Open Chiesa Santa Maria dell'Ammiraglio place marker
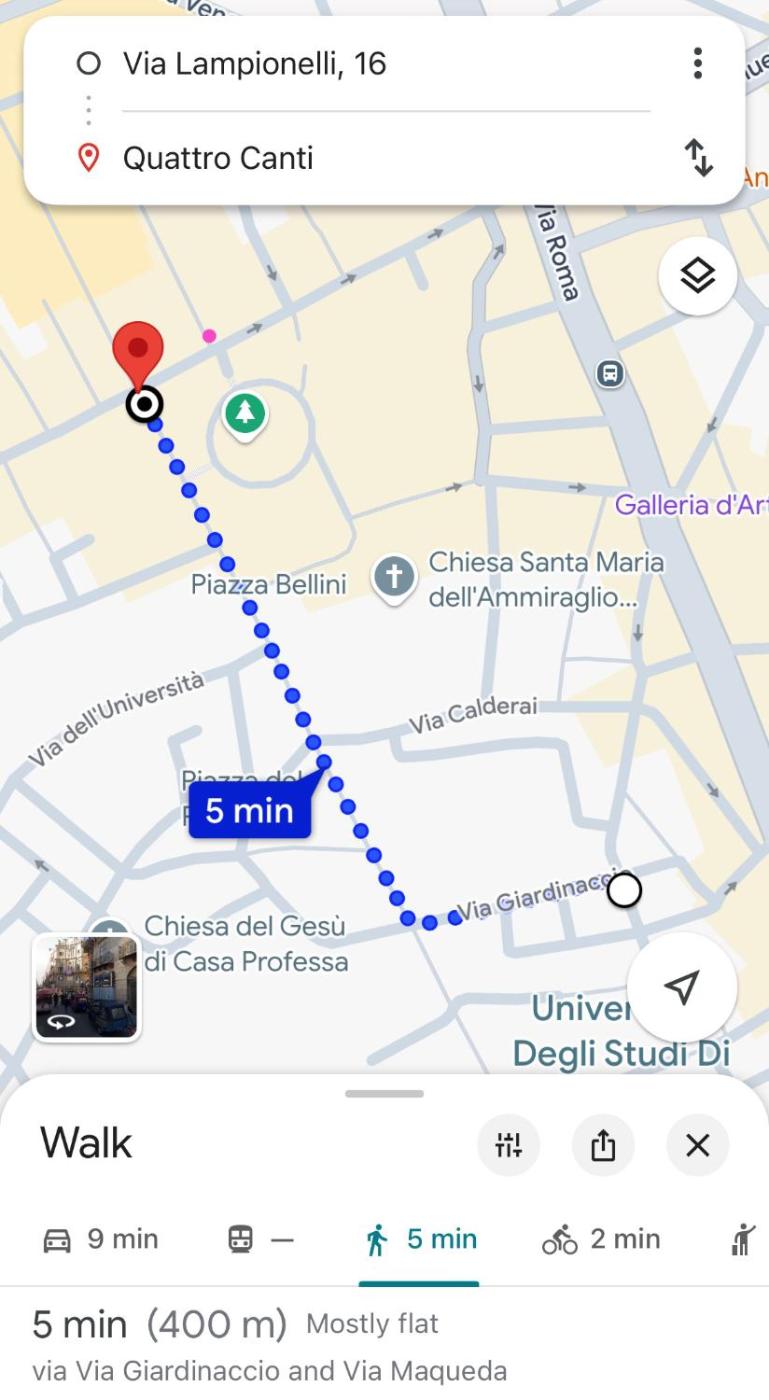This screenshot has height=1400, width=769. (394, 578)
